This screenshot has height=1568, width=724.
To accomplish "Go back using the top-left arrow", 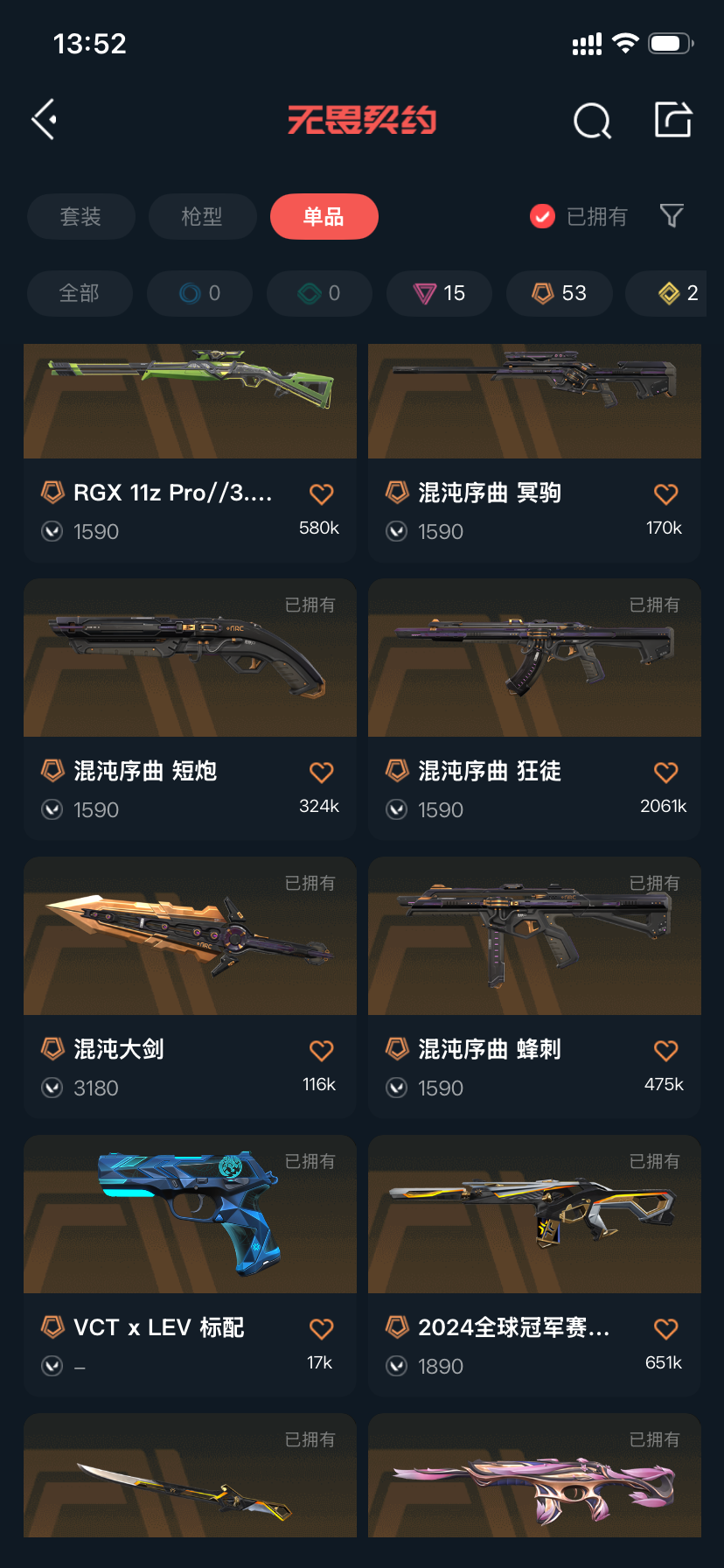I will 44,119.
